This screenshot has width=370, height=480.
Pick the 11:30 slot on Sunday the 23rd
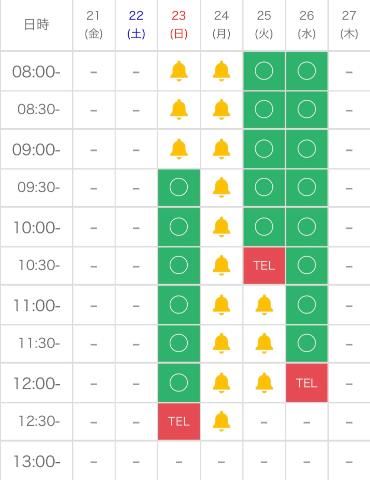[179, 343]
